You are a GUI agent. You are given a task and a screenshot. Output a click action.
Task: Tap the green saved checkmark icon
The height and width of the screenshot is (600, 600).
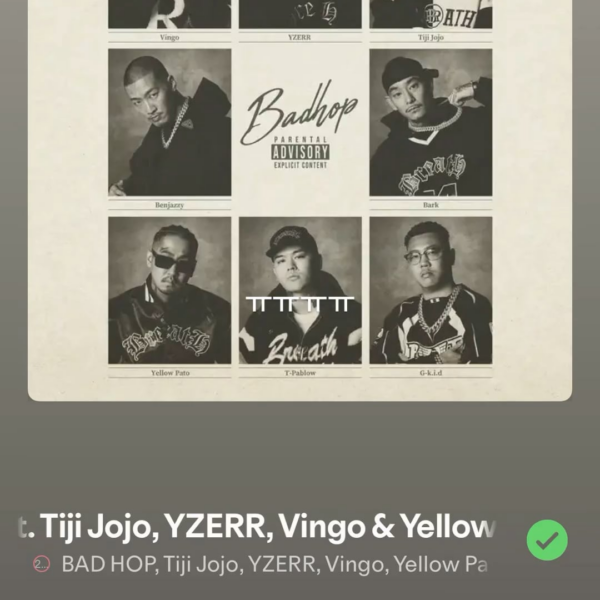547,541
